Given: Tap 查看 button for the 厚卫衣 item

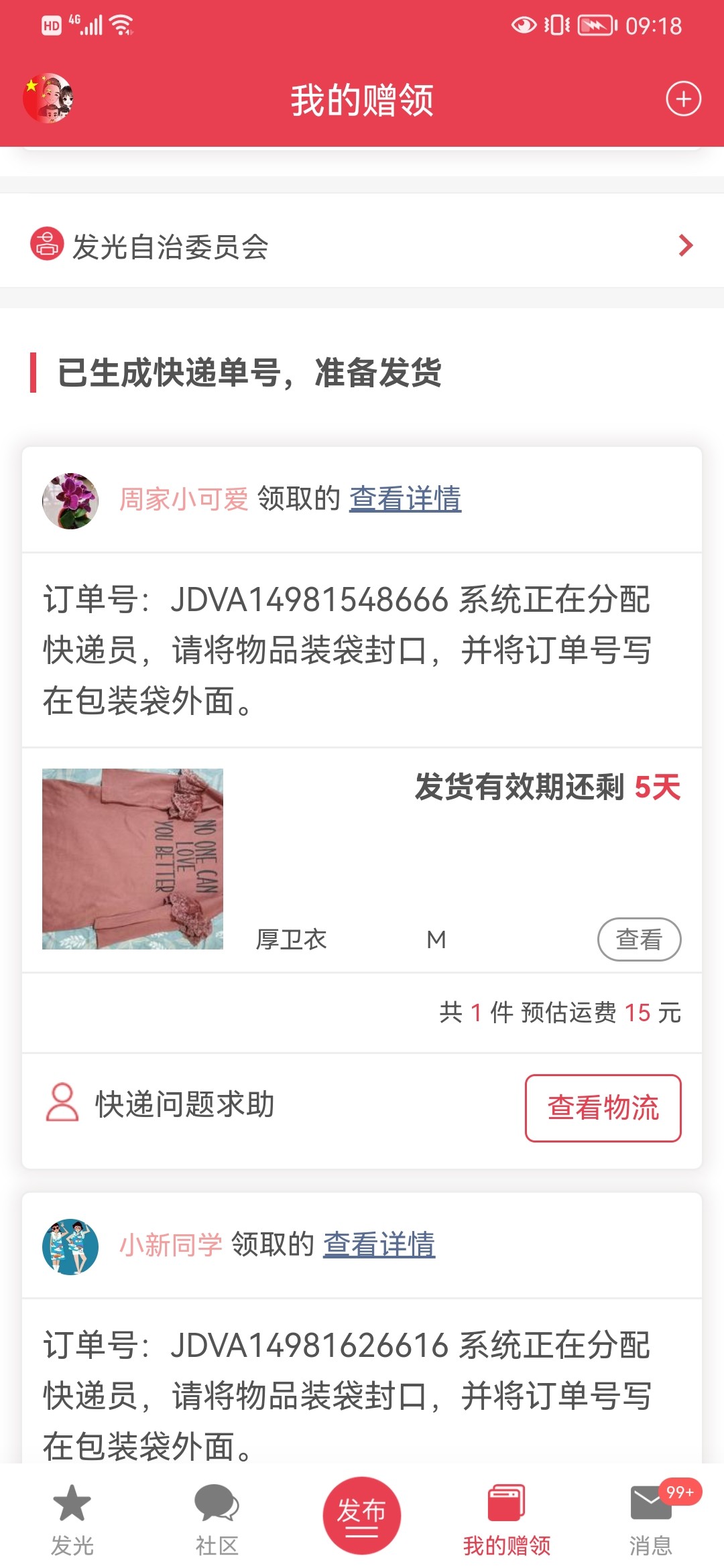Looking at the screenshot, I should point(639,939).
